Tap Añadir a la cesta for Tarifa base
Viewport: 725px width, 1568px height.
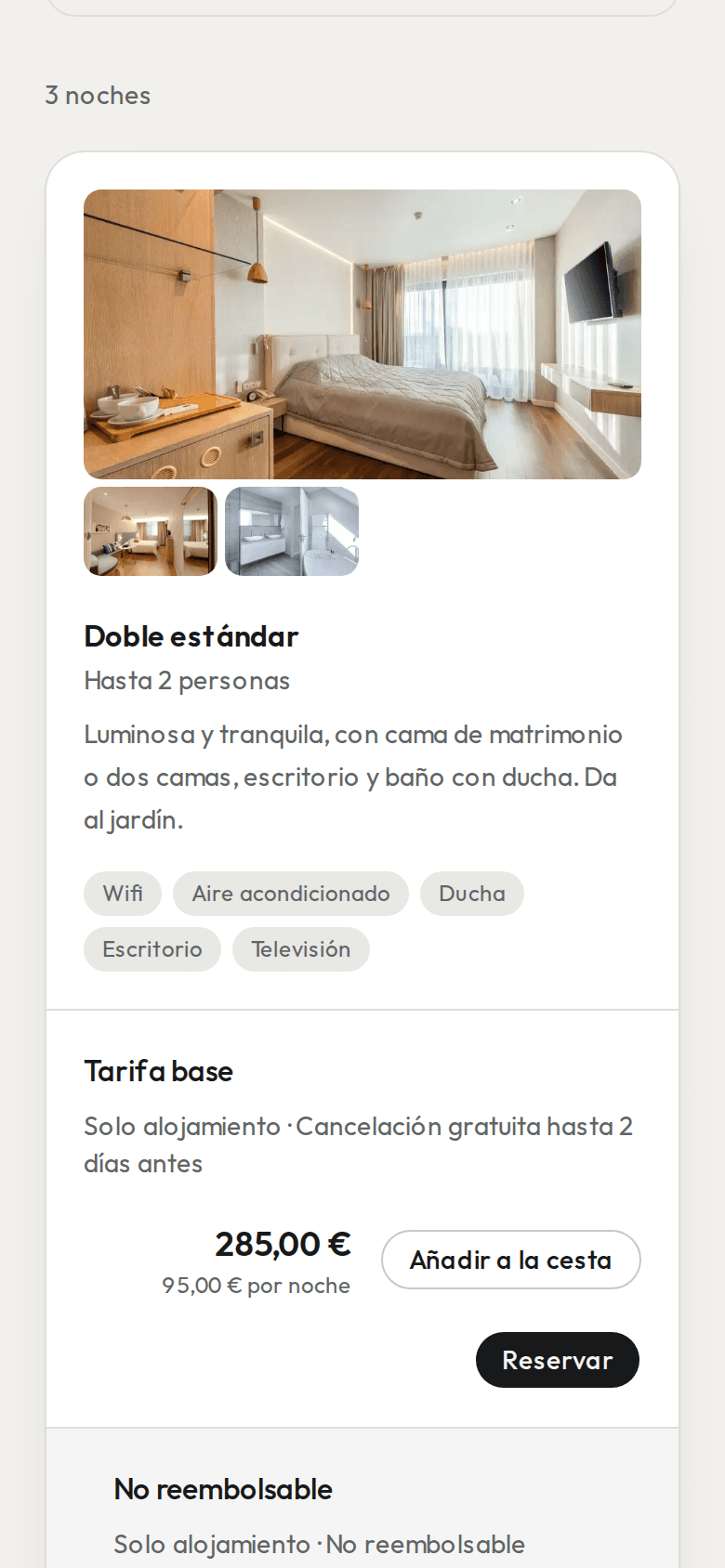coord(511,1260)
